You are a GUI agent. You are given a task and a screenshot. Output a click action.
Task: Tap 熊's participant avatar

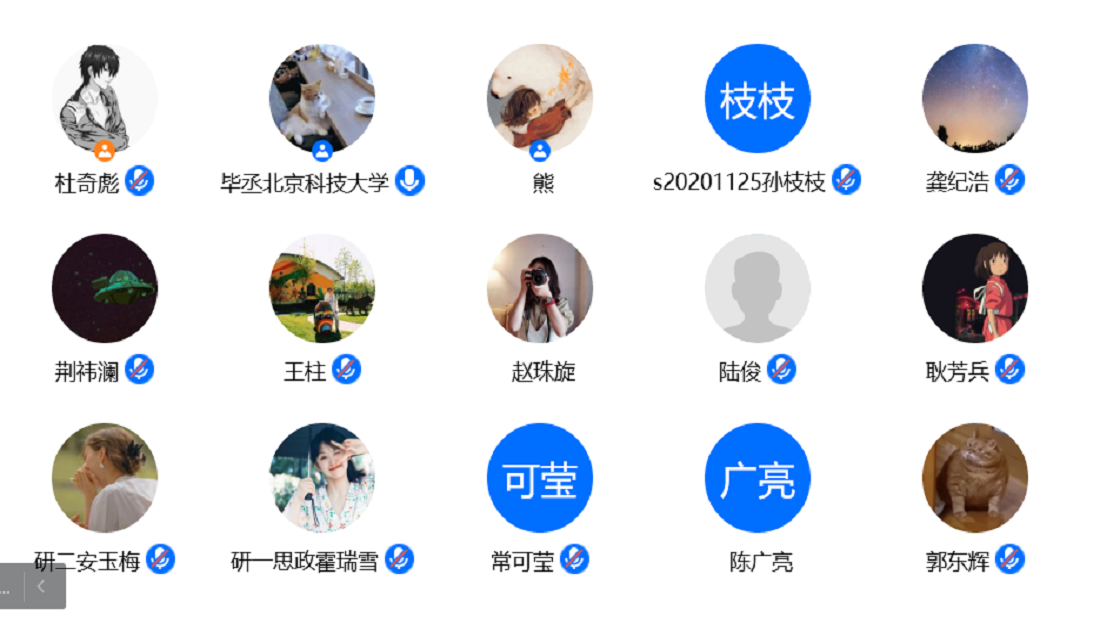539,98
